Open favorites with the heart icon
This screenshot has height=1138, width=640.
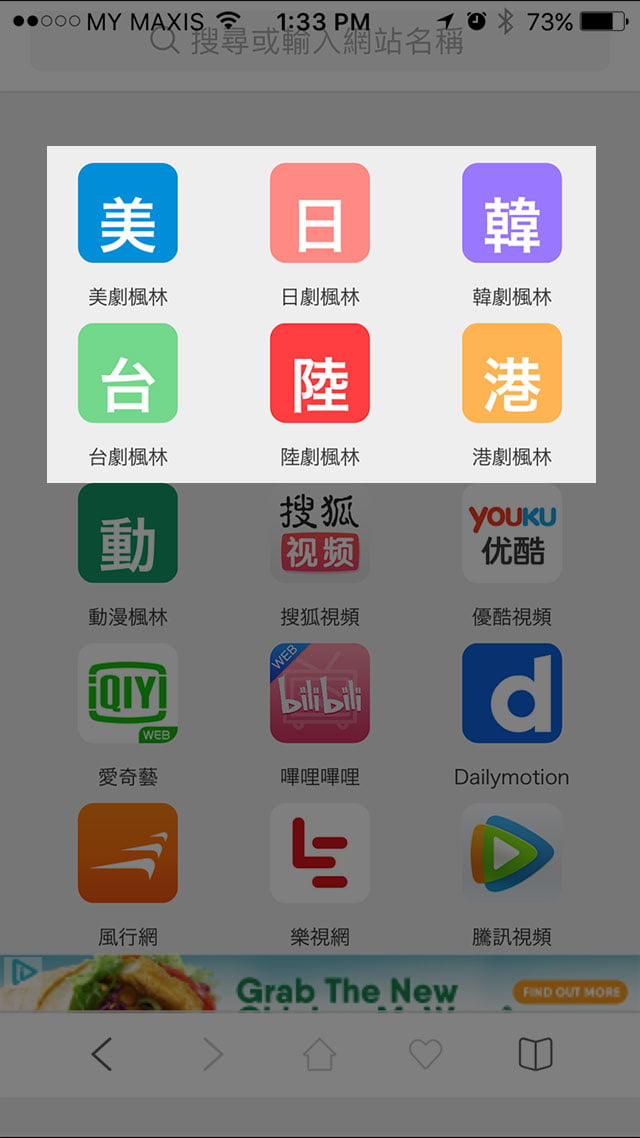(x=425, y=1054)
